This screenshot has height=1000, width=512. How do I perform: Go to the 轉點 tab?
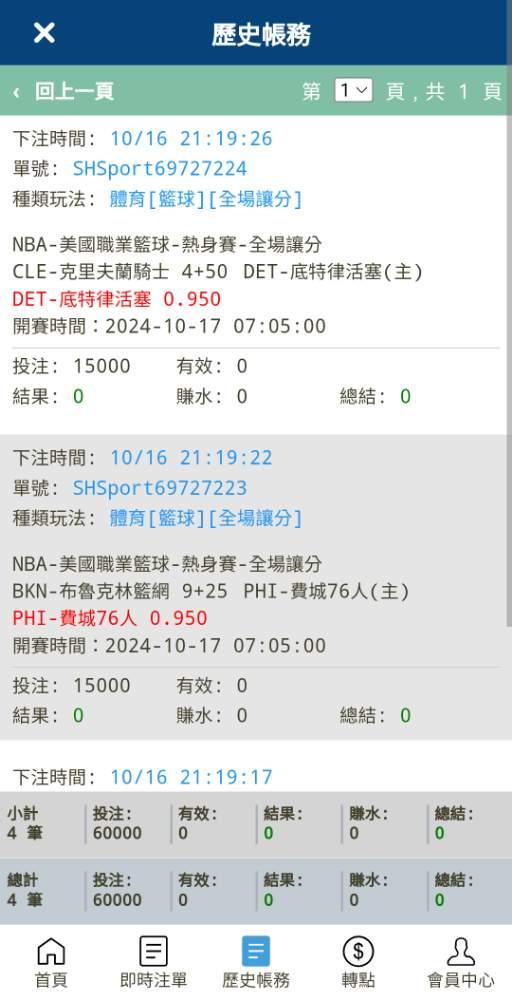coord(358,962)
